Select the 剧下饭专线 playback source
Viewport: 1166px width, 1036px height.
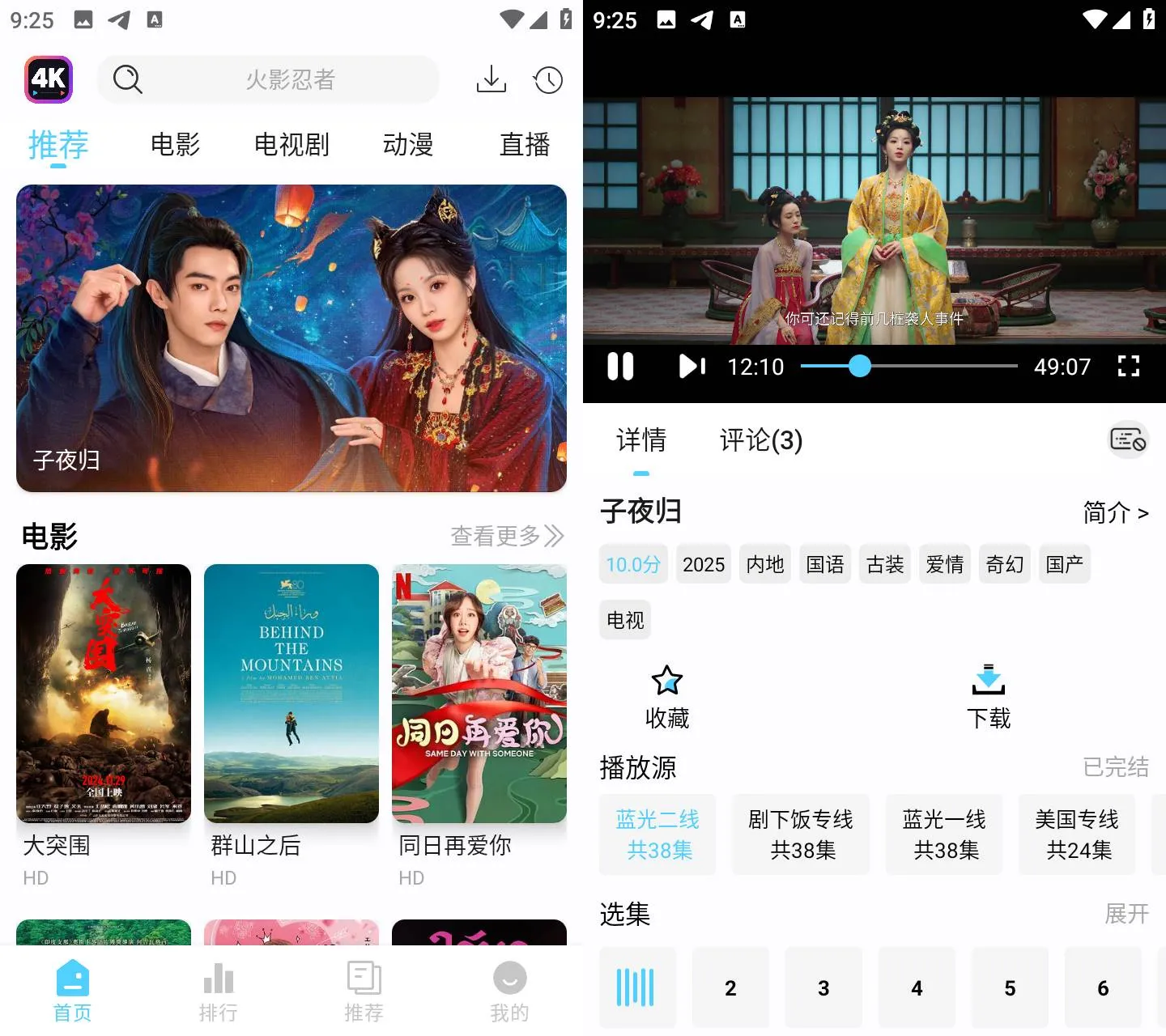pos(801,834)
